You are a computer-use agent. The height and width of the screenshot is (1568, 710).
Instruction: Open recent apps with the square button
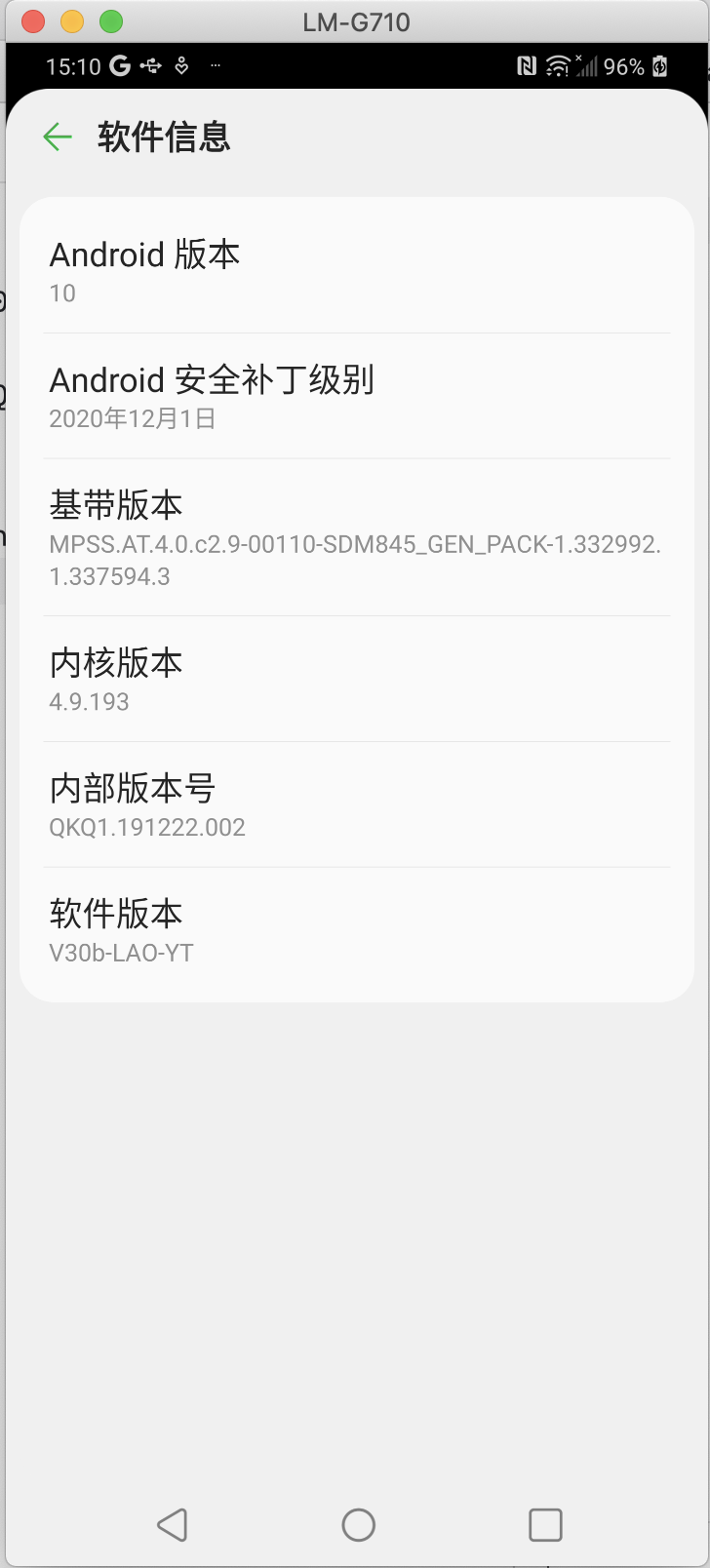pos(545,1525)
